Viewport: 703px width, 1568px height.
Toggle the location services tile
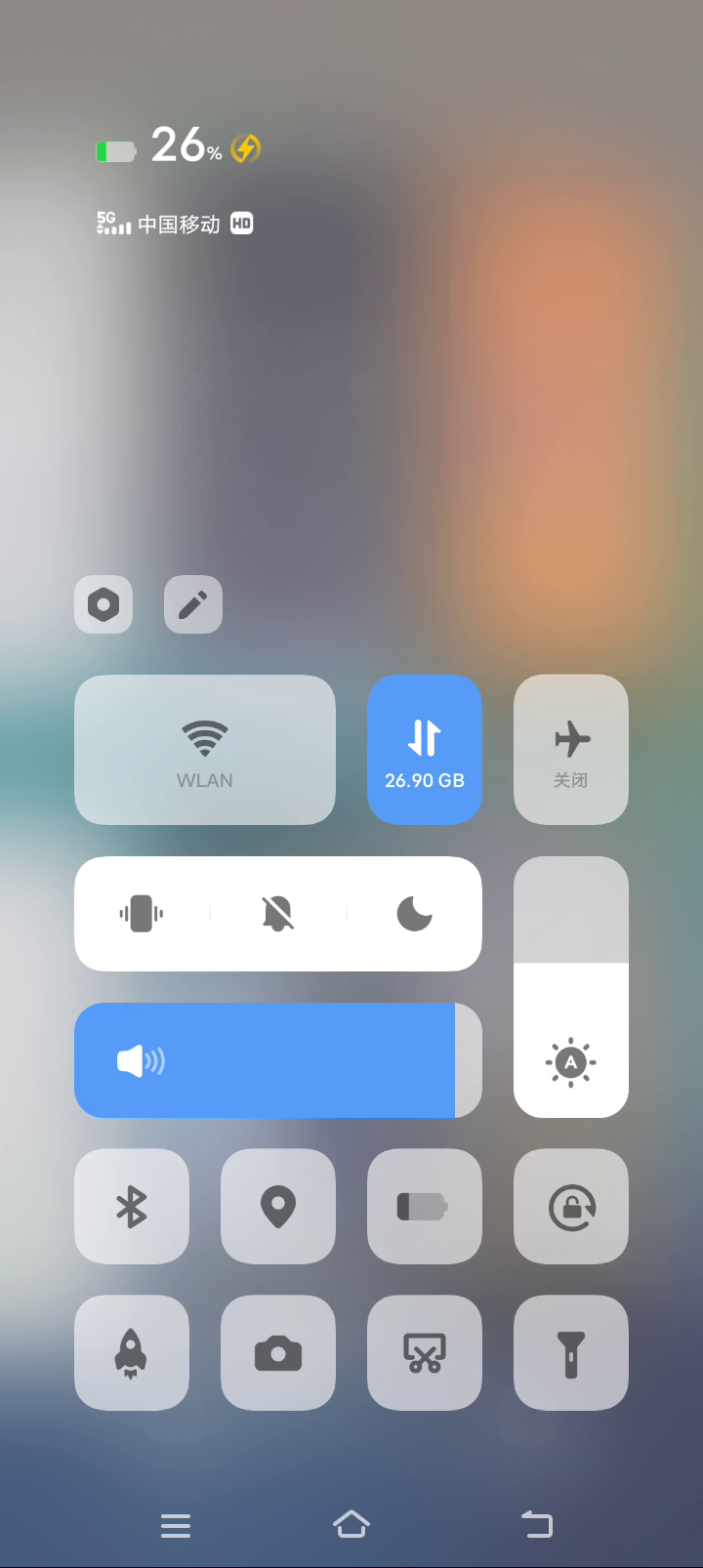point(278,1207)
